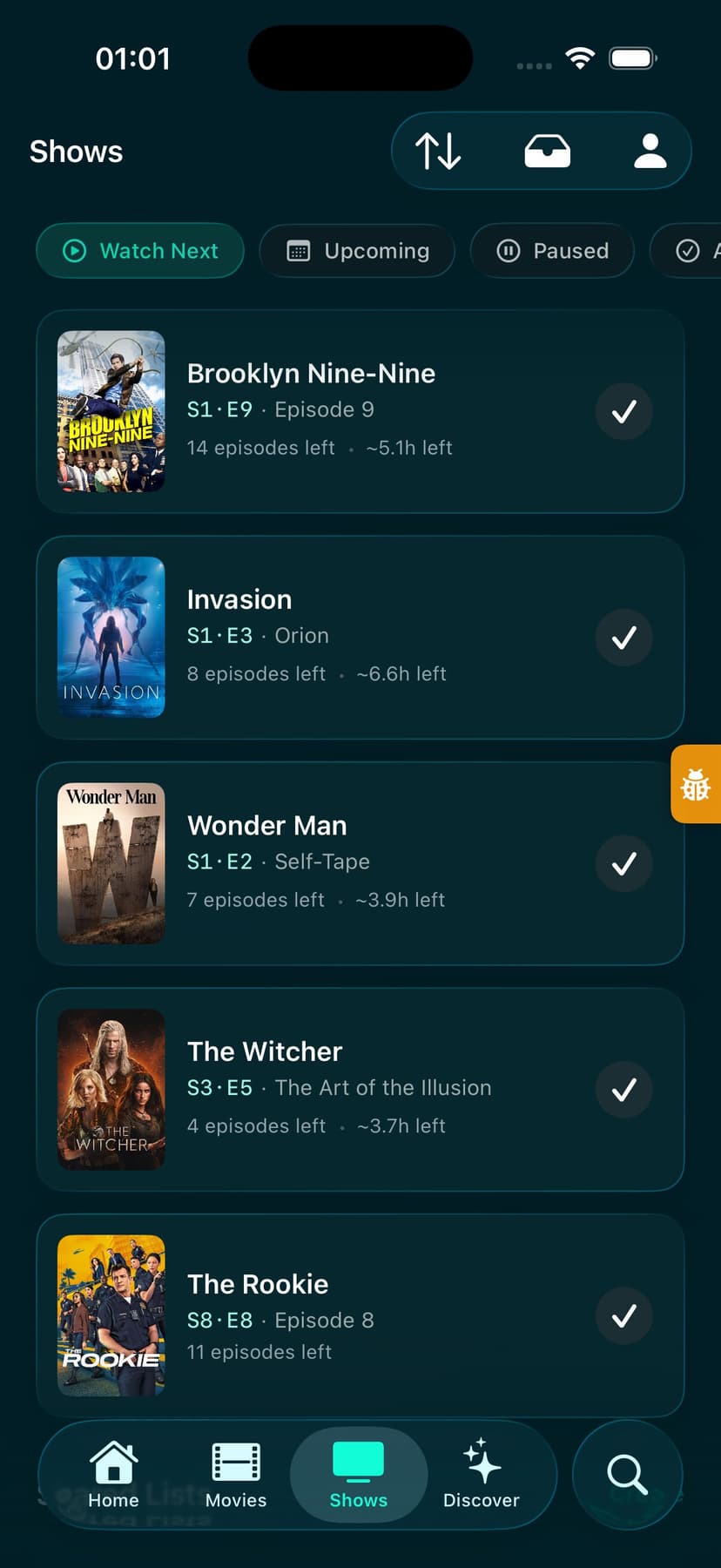Image resolution: width=721 pixels, height=1568 pixels.
Task: Open the profile icon
Action: 650,150
